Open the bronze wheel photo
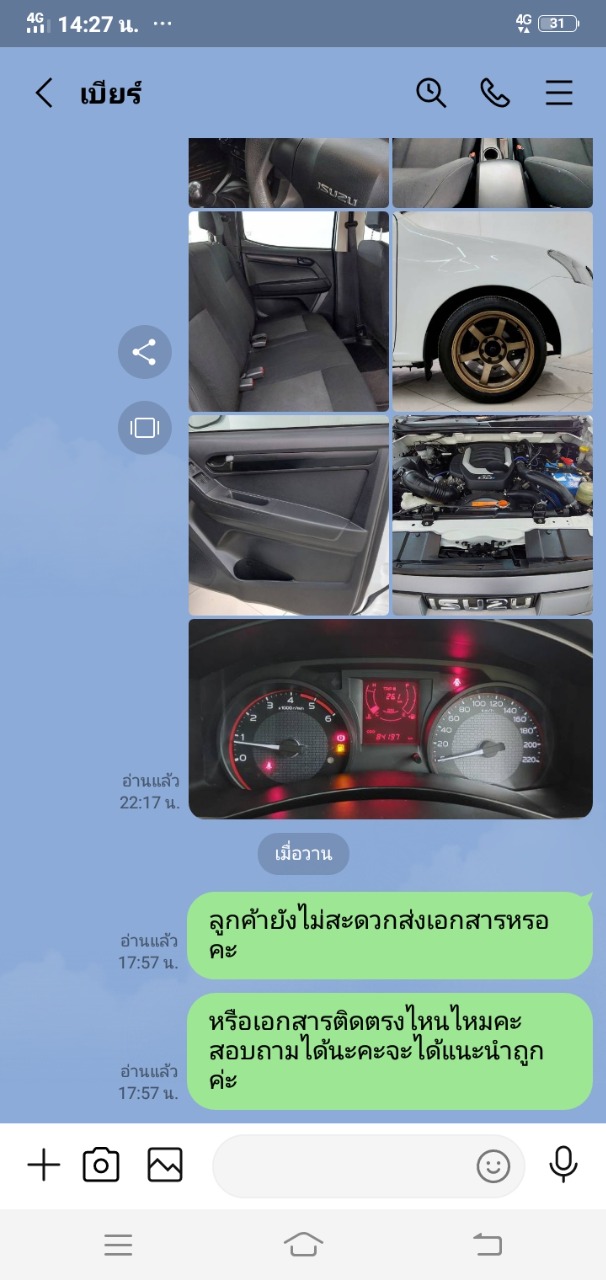Image resolution: width=606 pixels, height=1280 pixels. point(492,311)
